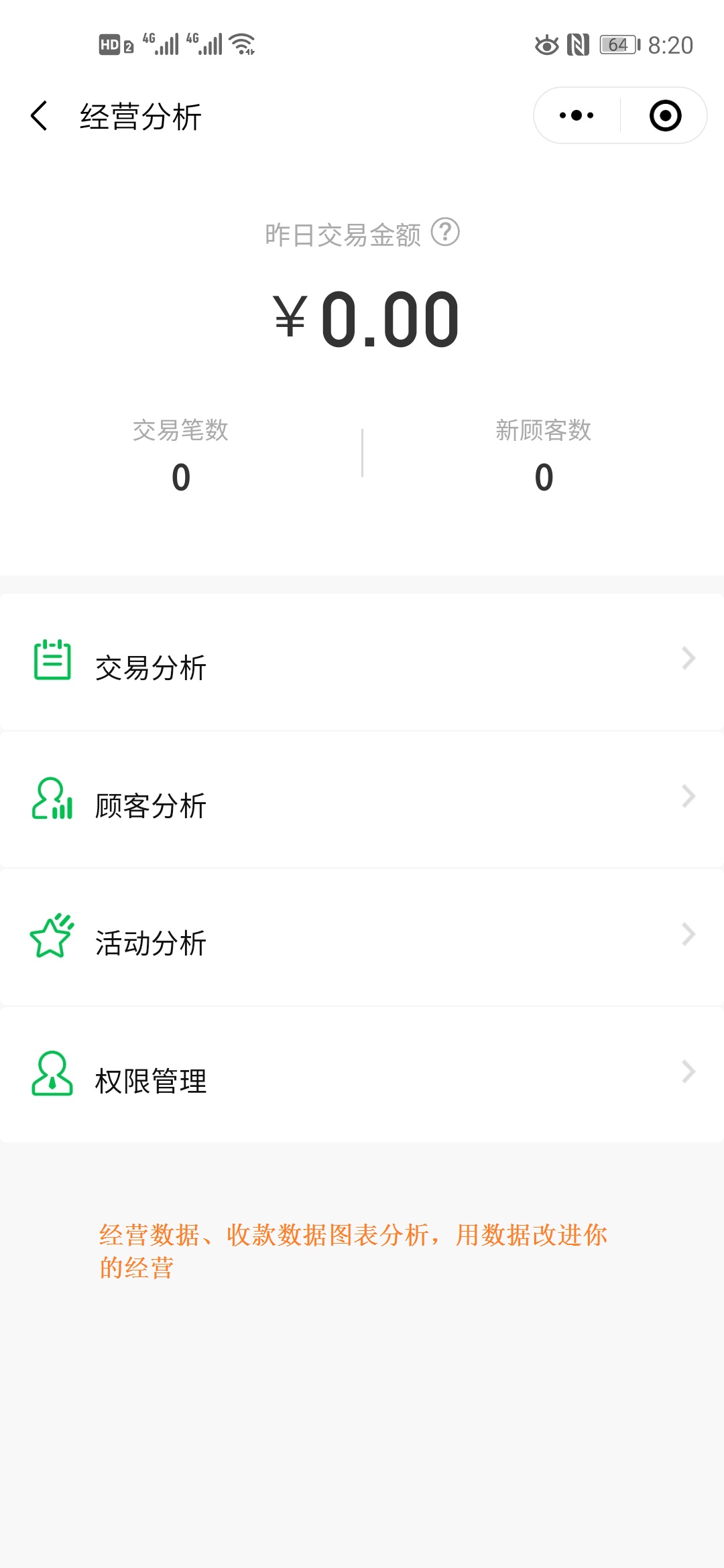Open 活动分析

click(x=362, y=938)
